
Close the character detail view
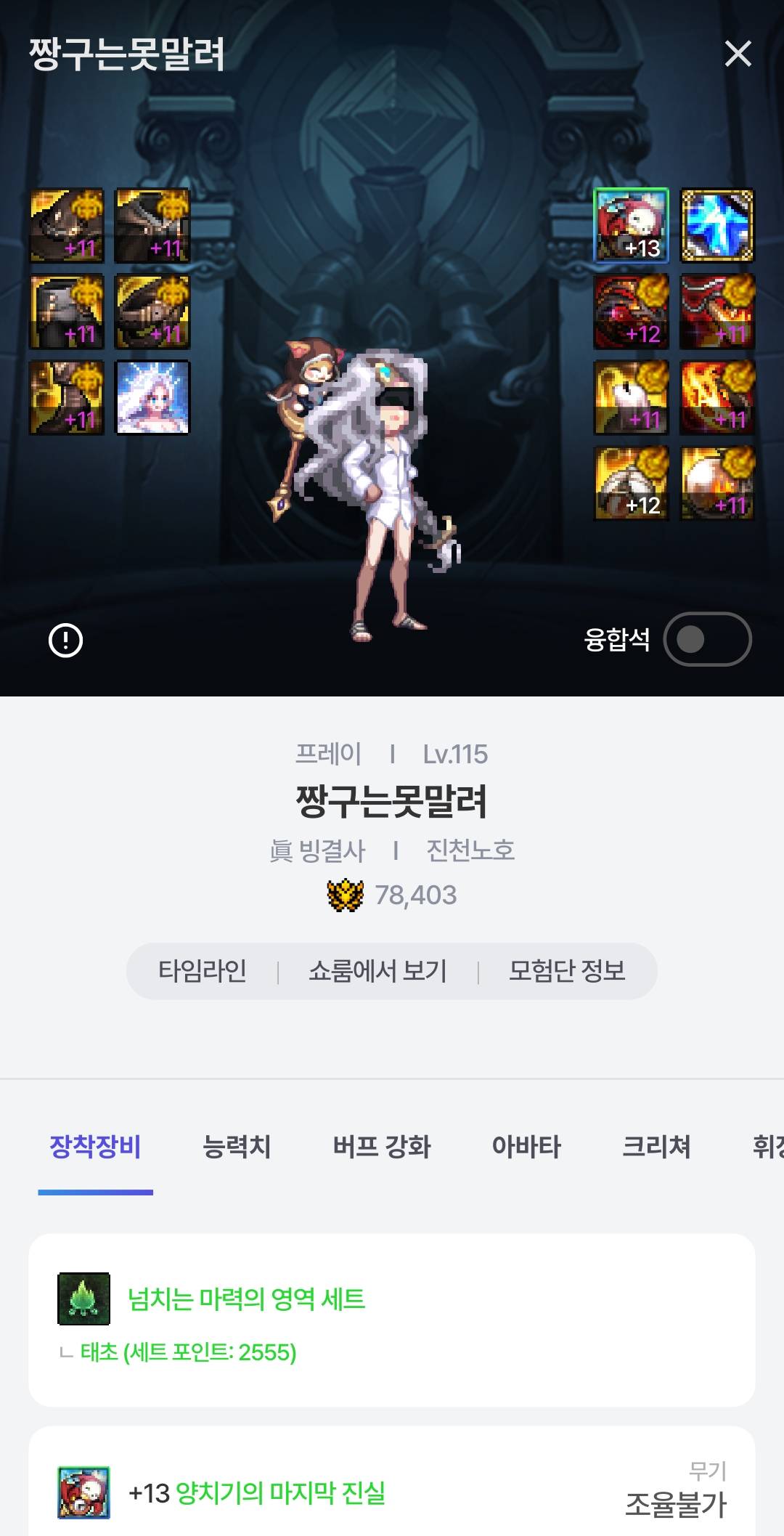click(738, 54)
